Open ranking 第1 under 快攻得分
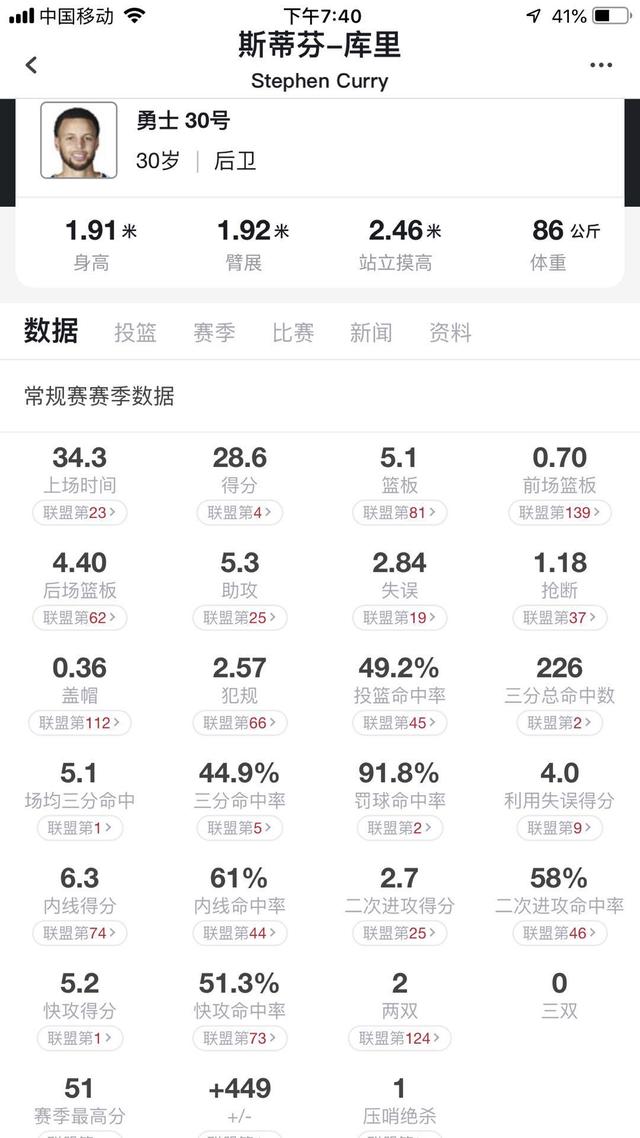 pyautogui.click(x=80, y=1039)
